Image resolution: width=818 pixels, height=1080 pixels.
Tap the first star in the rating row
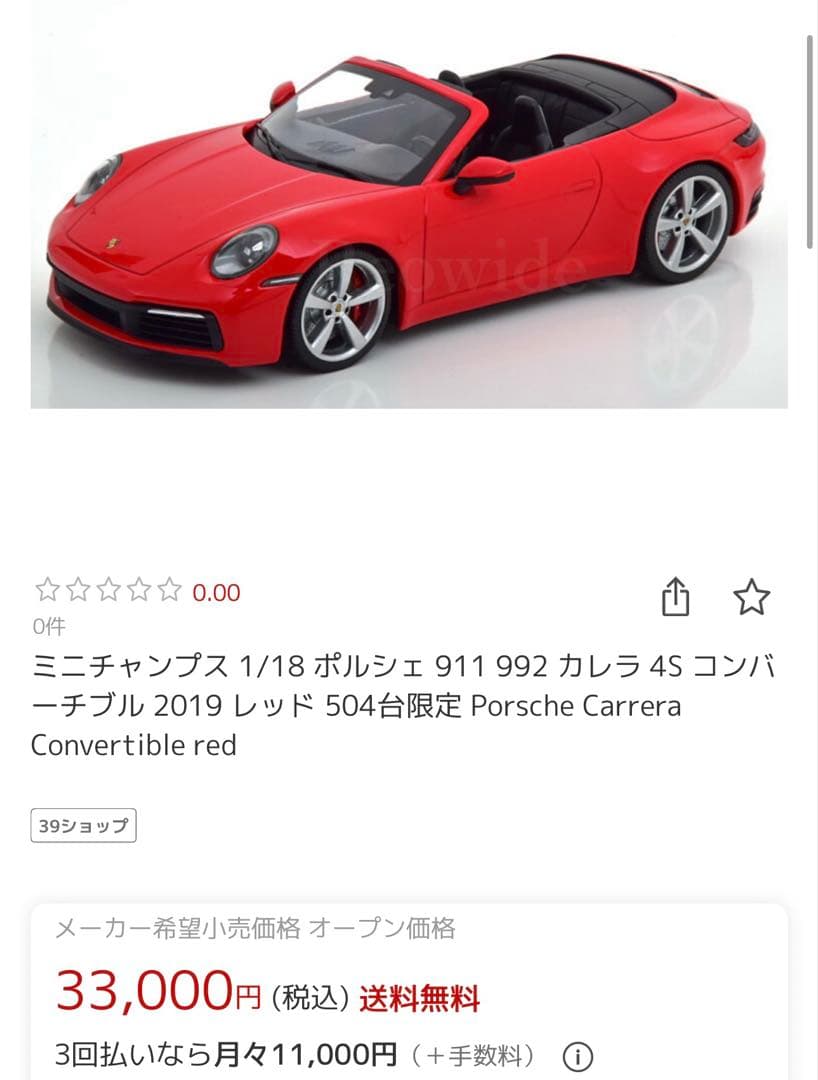(45, 591)
